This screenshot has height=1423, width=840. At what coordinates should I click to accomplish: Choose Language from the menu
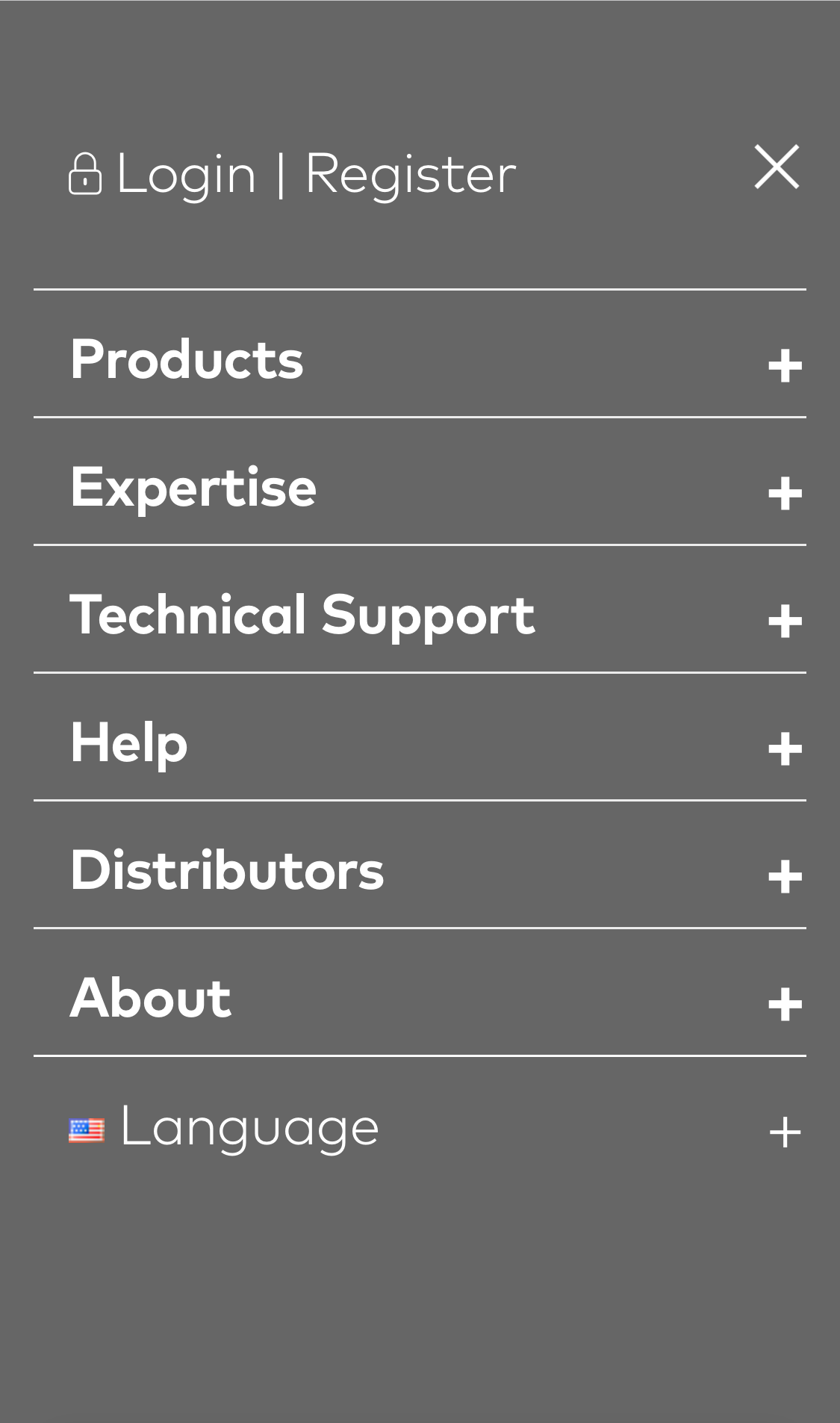pos(249,1128)
